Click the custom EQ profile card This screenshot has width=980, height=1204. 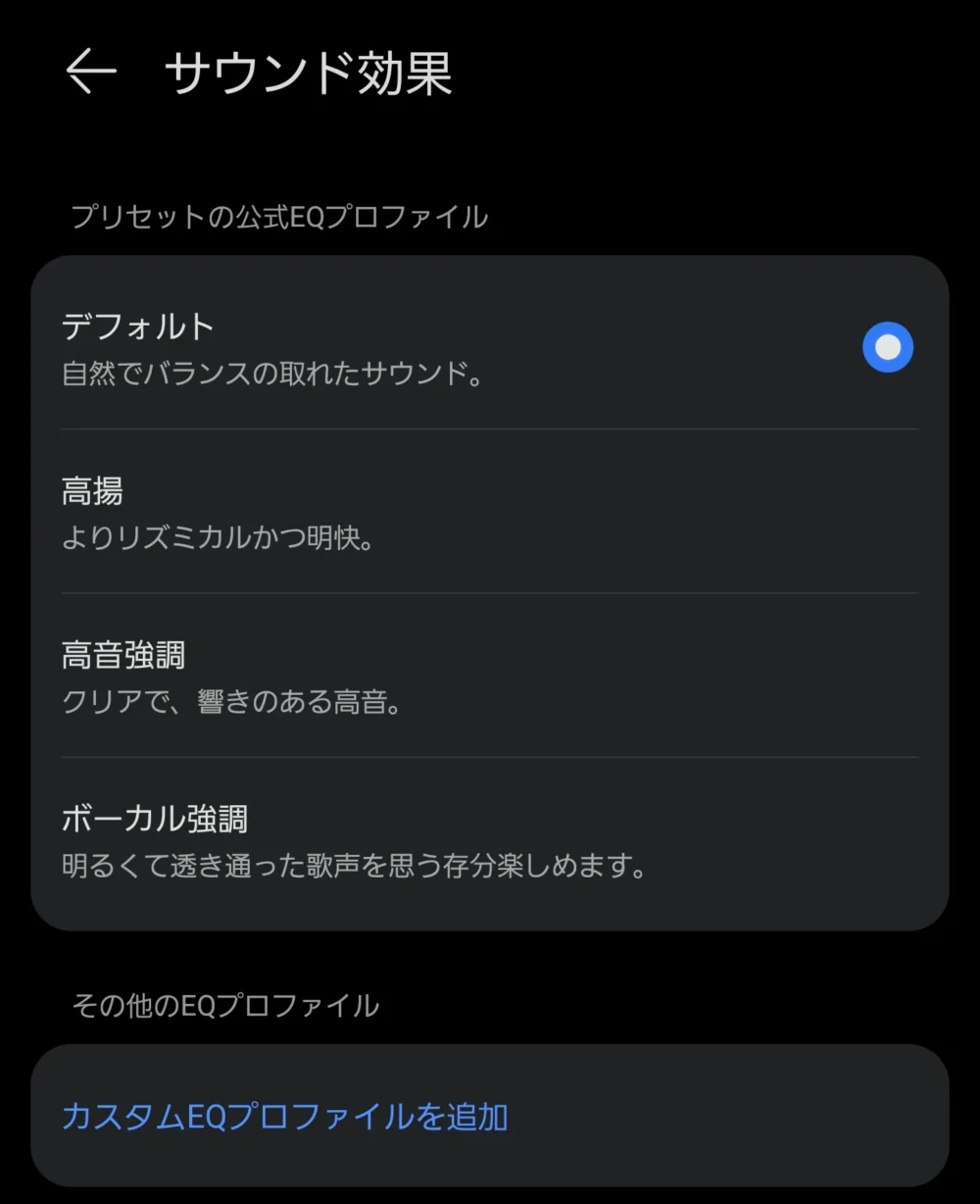point(490,1115)
